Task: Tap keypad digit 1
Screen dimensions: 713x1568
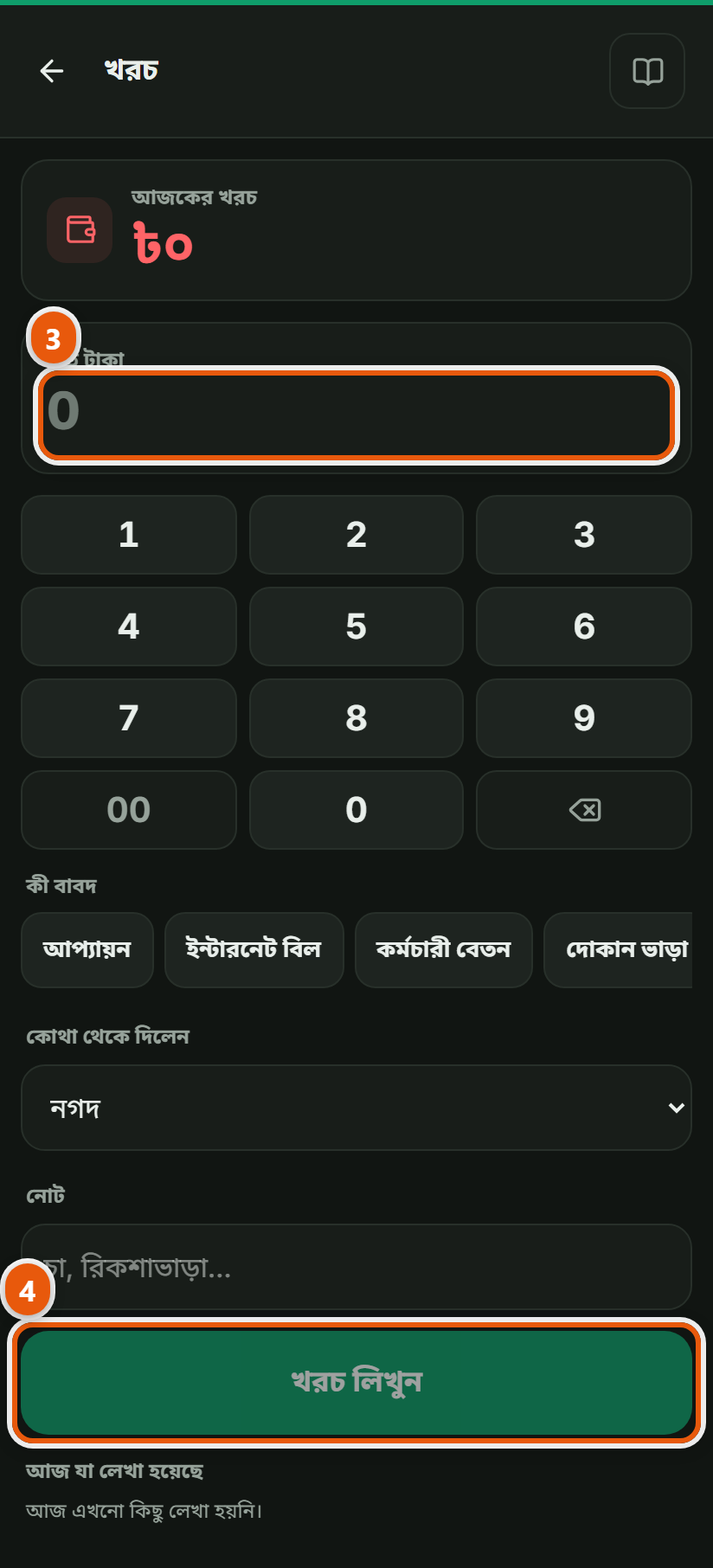Action: [129, 535]
